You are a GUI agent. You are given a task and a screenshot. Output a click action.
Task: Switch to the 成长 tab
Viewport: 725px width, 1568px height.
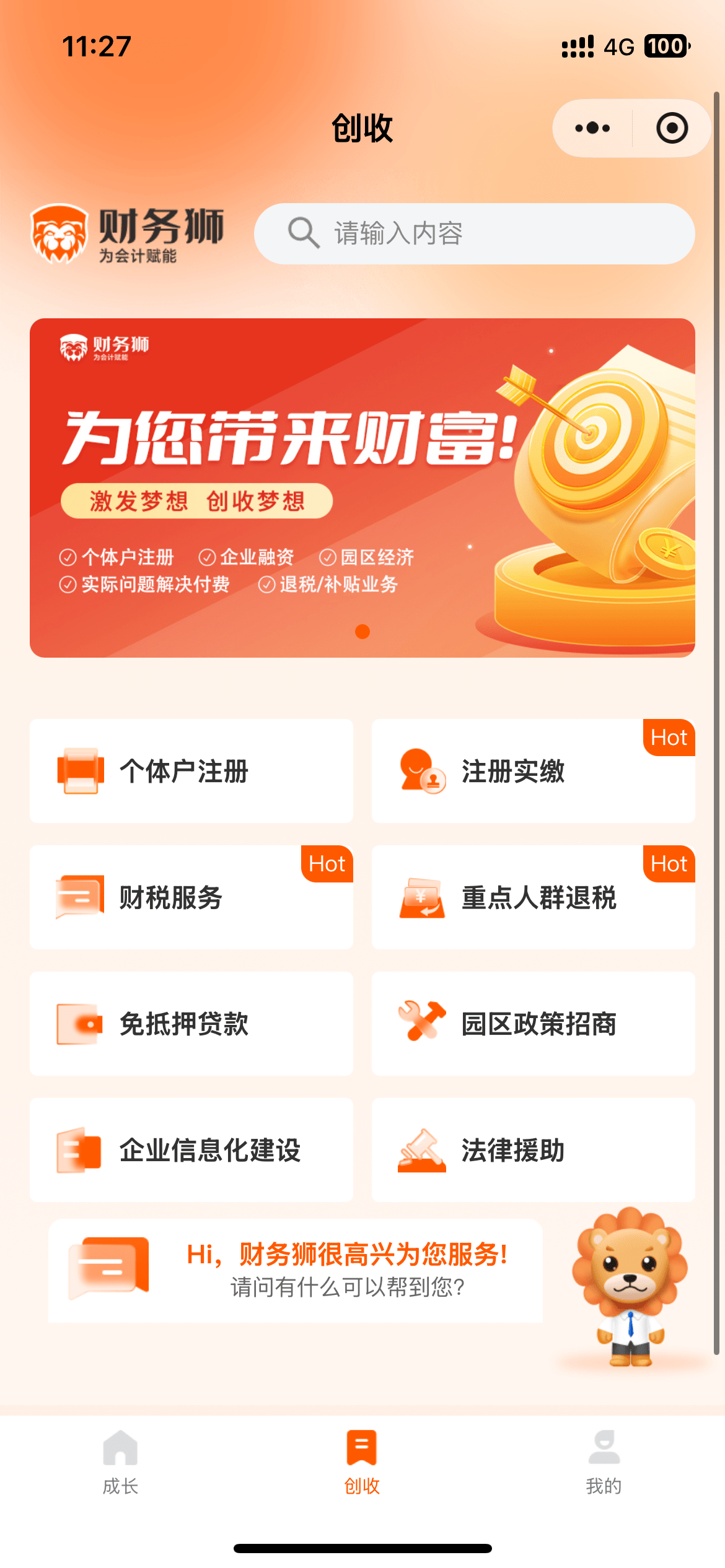coord(120,1462)
